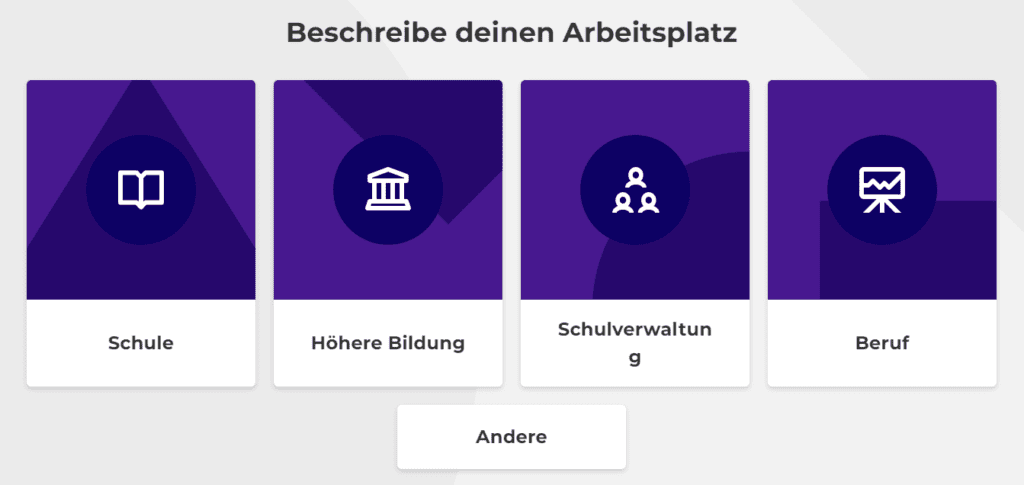The height and width of the screenshot is (485, 1024).
Task: Tap the Andere button
Action: 511,437
